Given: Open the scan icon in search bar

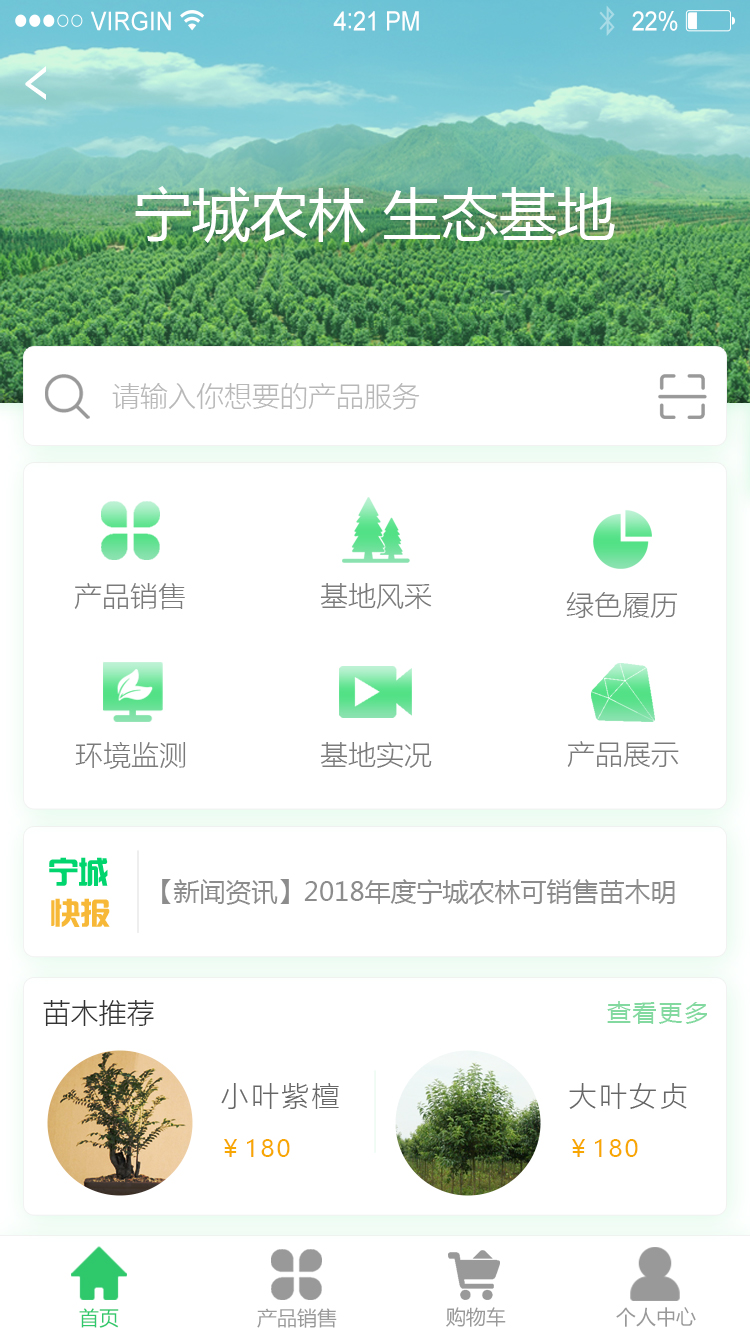Looking at the screenshot, I should (682, 397).
